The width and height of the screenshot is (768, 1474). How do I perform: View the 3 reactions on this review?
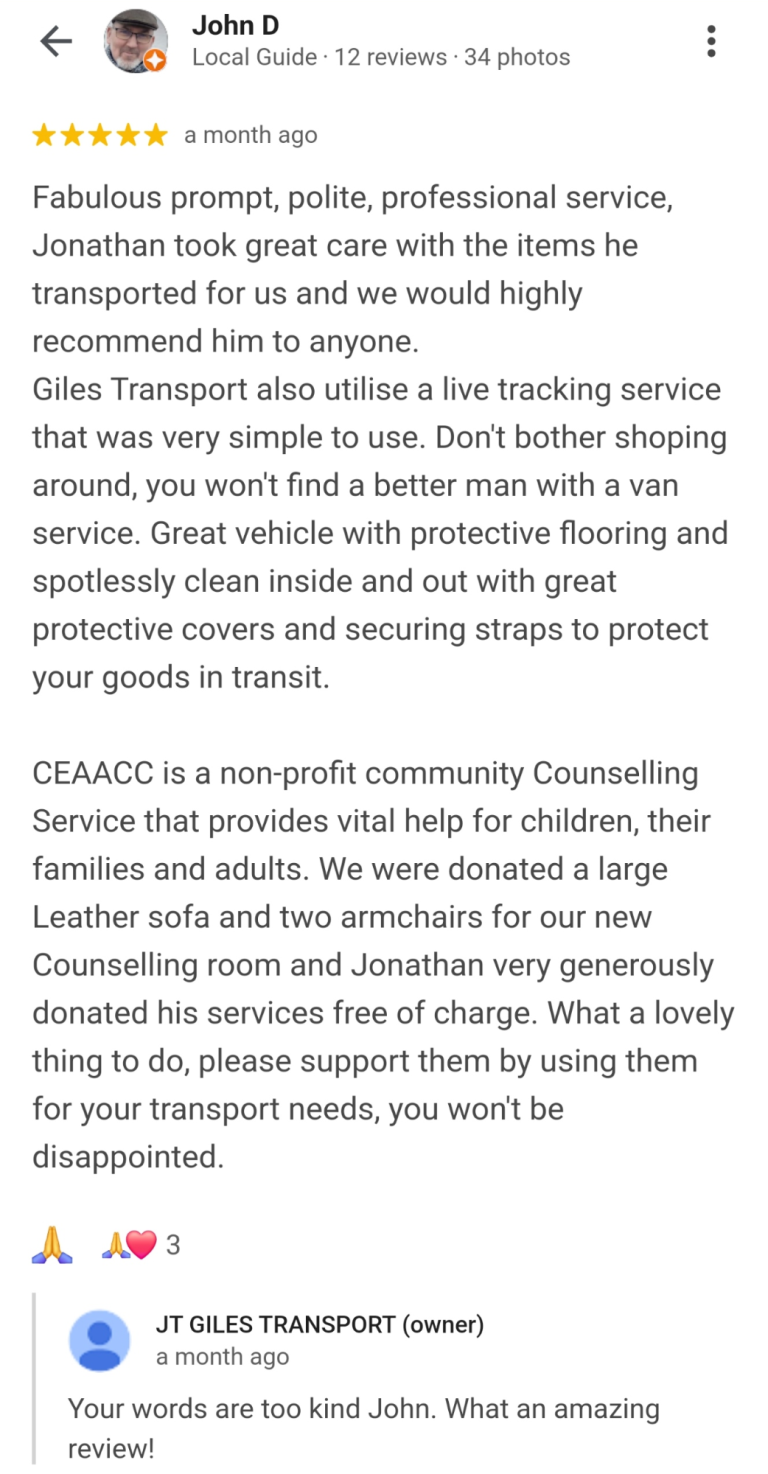142,1245
